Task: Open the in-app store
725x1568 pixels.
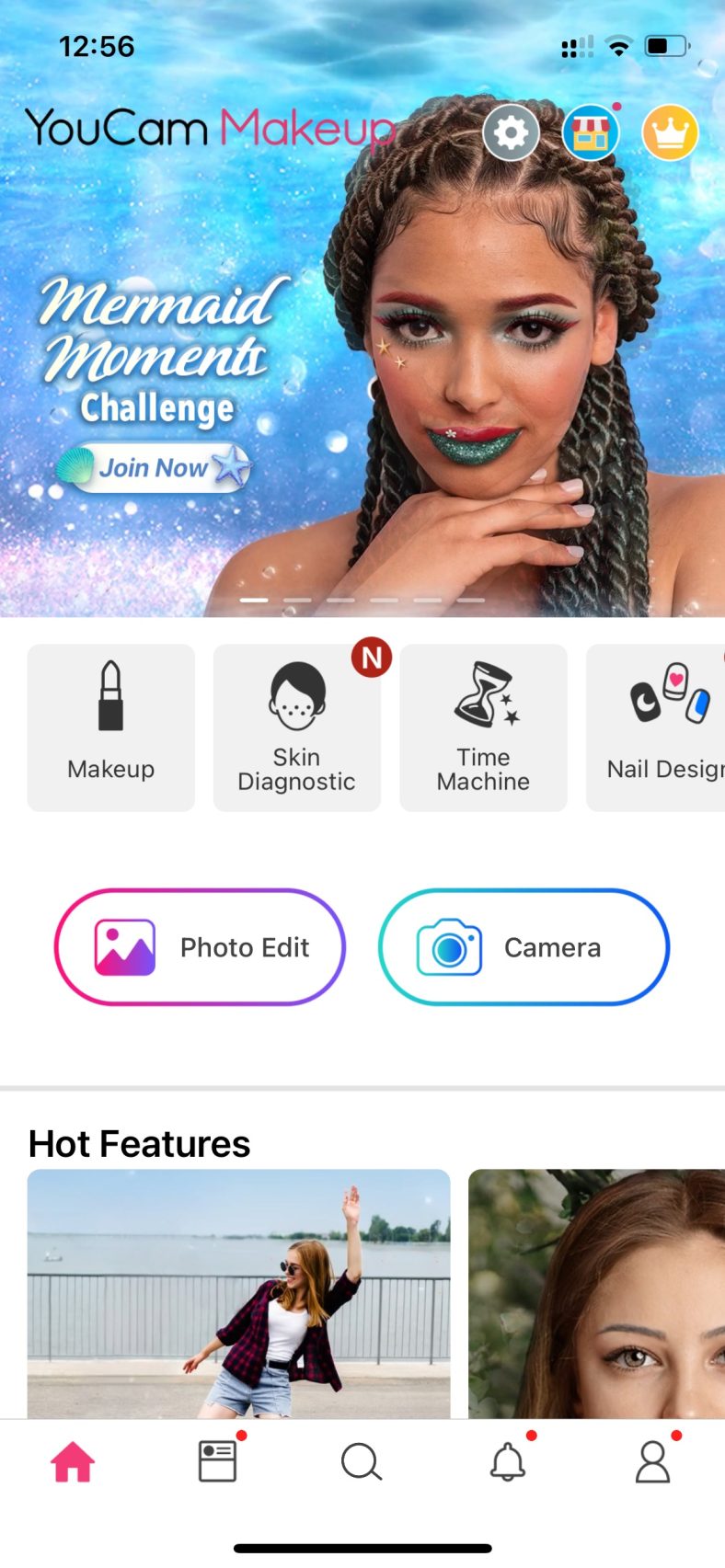Action: tap(590, 132)
